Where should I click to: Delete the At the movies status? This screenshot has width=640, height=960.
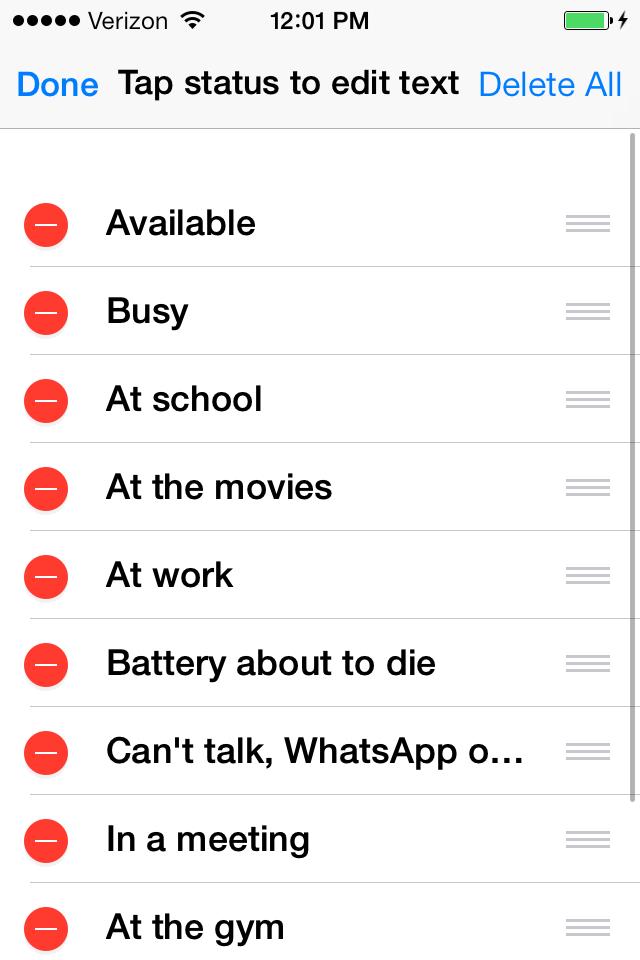(x=46, y=488)
